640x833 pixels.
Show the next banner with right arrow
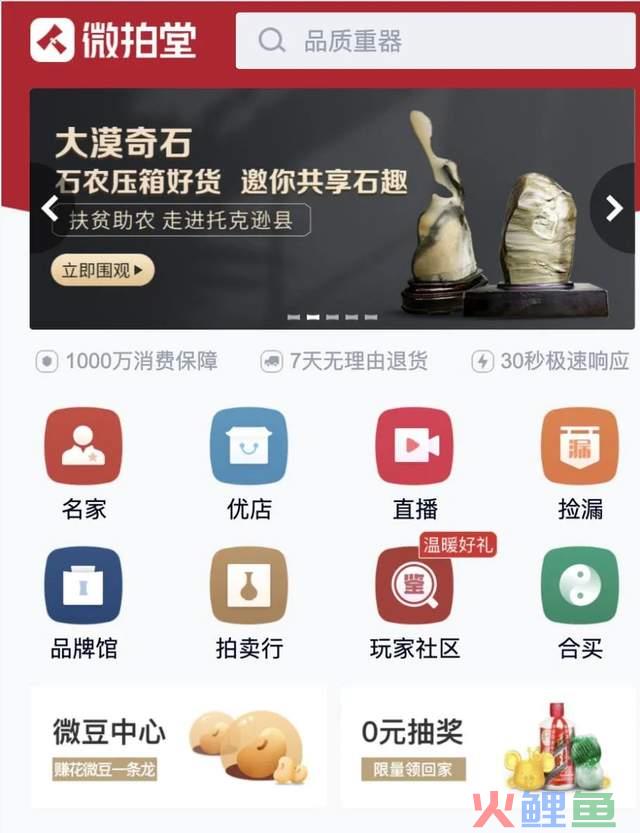pos(614,208)
